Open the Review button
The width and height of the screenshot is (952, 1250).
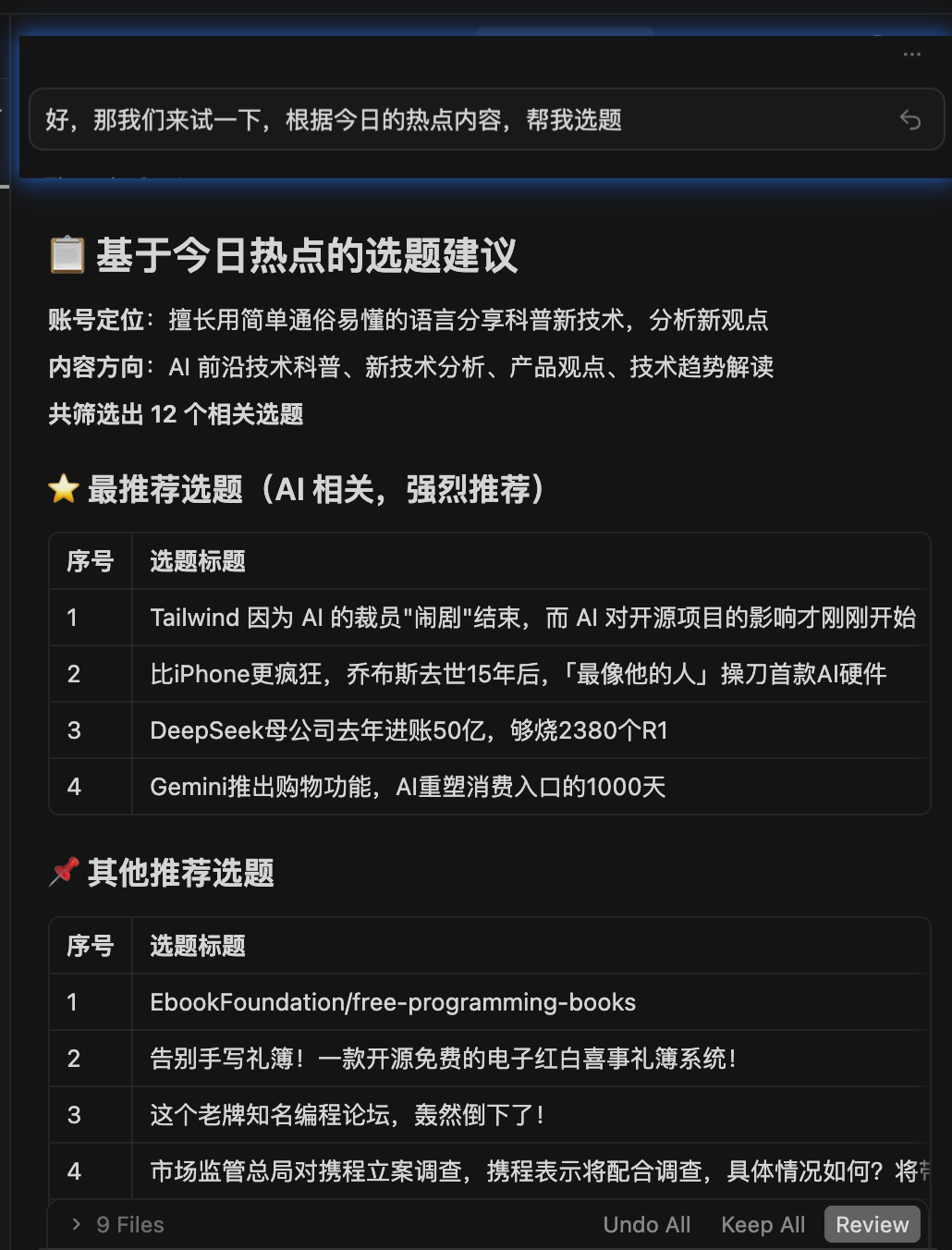click(x=872, y=1224)
